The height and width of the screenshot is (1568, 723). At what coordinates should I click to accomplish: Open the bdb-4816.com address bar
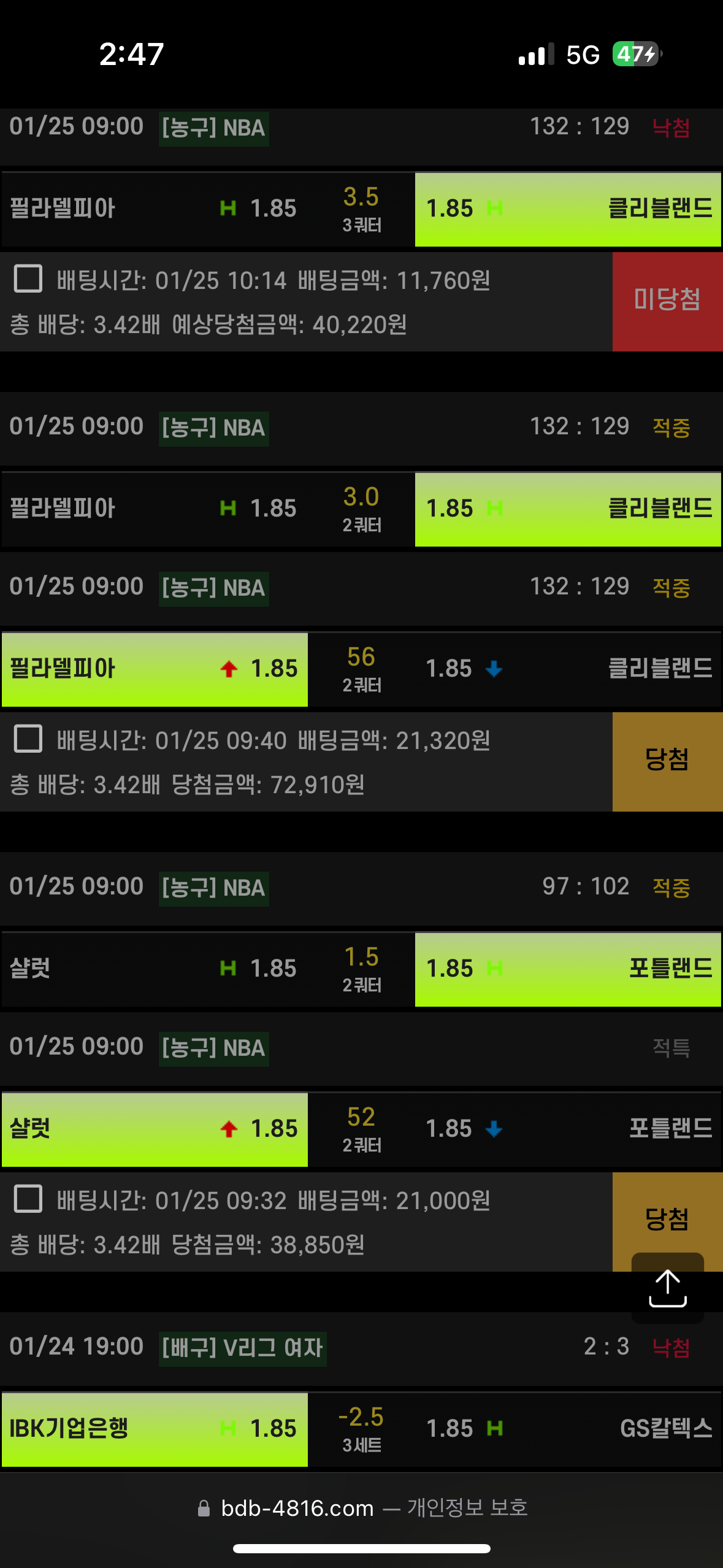[361, 1508]
